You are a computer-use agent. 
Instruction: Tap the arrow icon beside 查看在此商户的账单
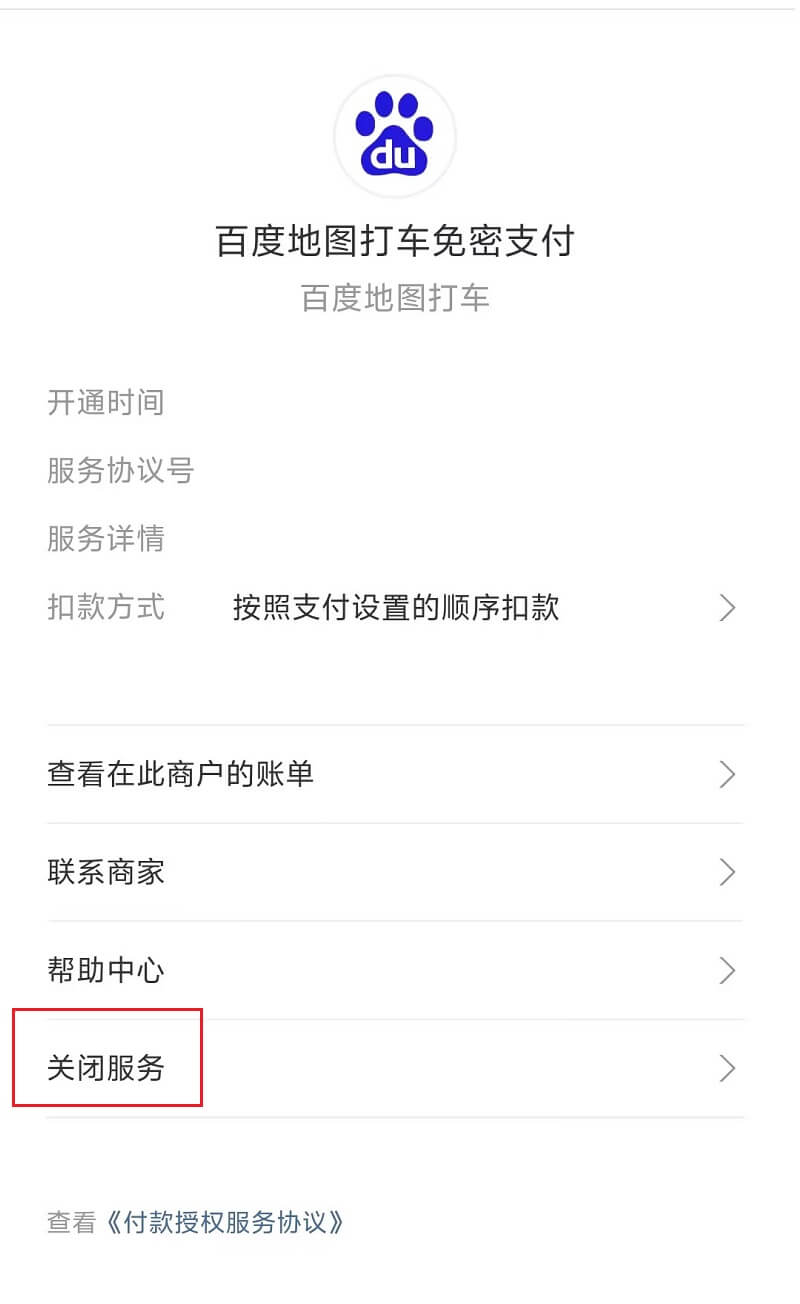tap(728, 775)
